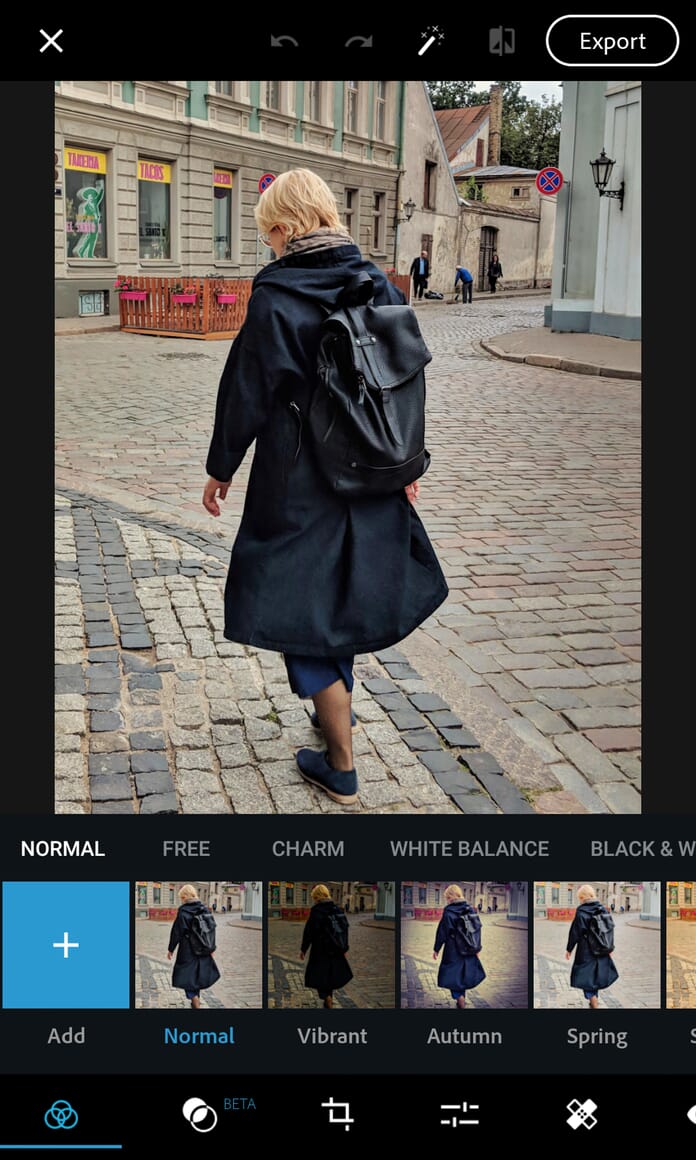Image resolution: width=696 pixels, height=1160 pixels.
Task: Close the photo editor
Action: click(x=51, y=41)
